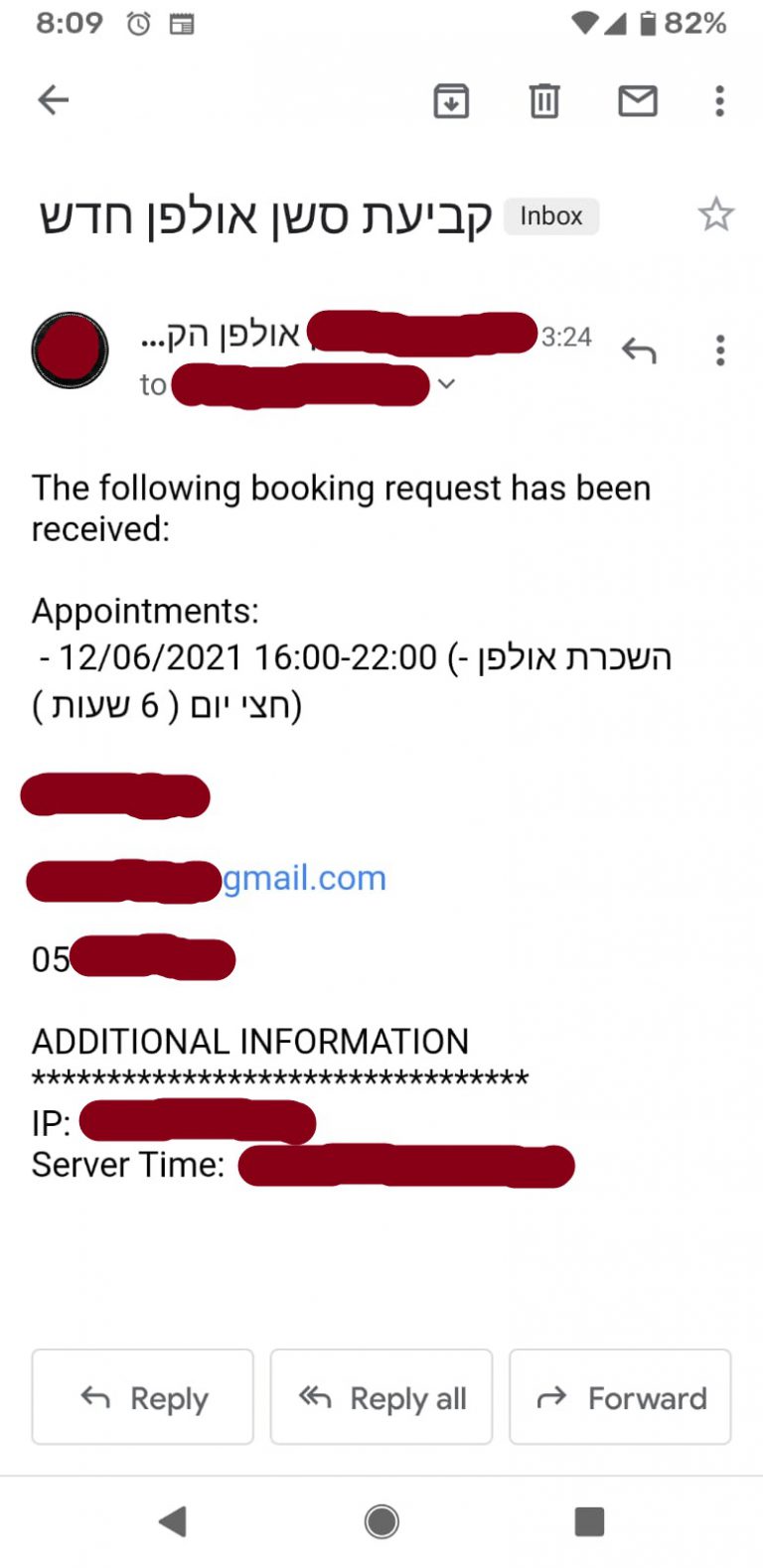
Task: Open recent apps with the square button
Action: click(x=589, y=1521)
